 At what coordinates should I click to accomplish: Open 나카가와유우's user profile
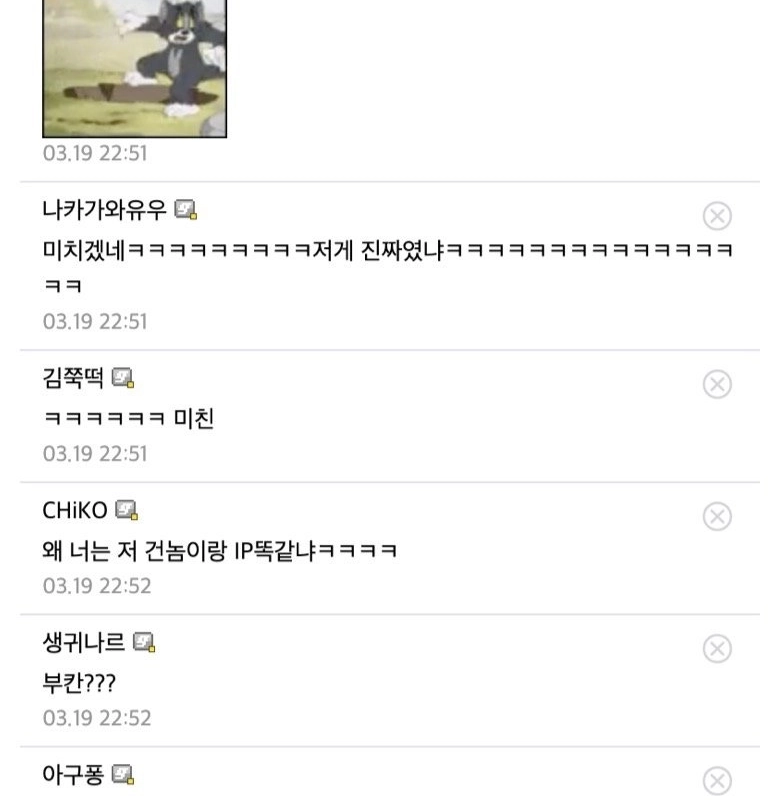click(x=104, y=210)
